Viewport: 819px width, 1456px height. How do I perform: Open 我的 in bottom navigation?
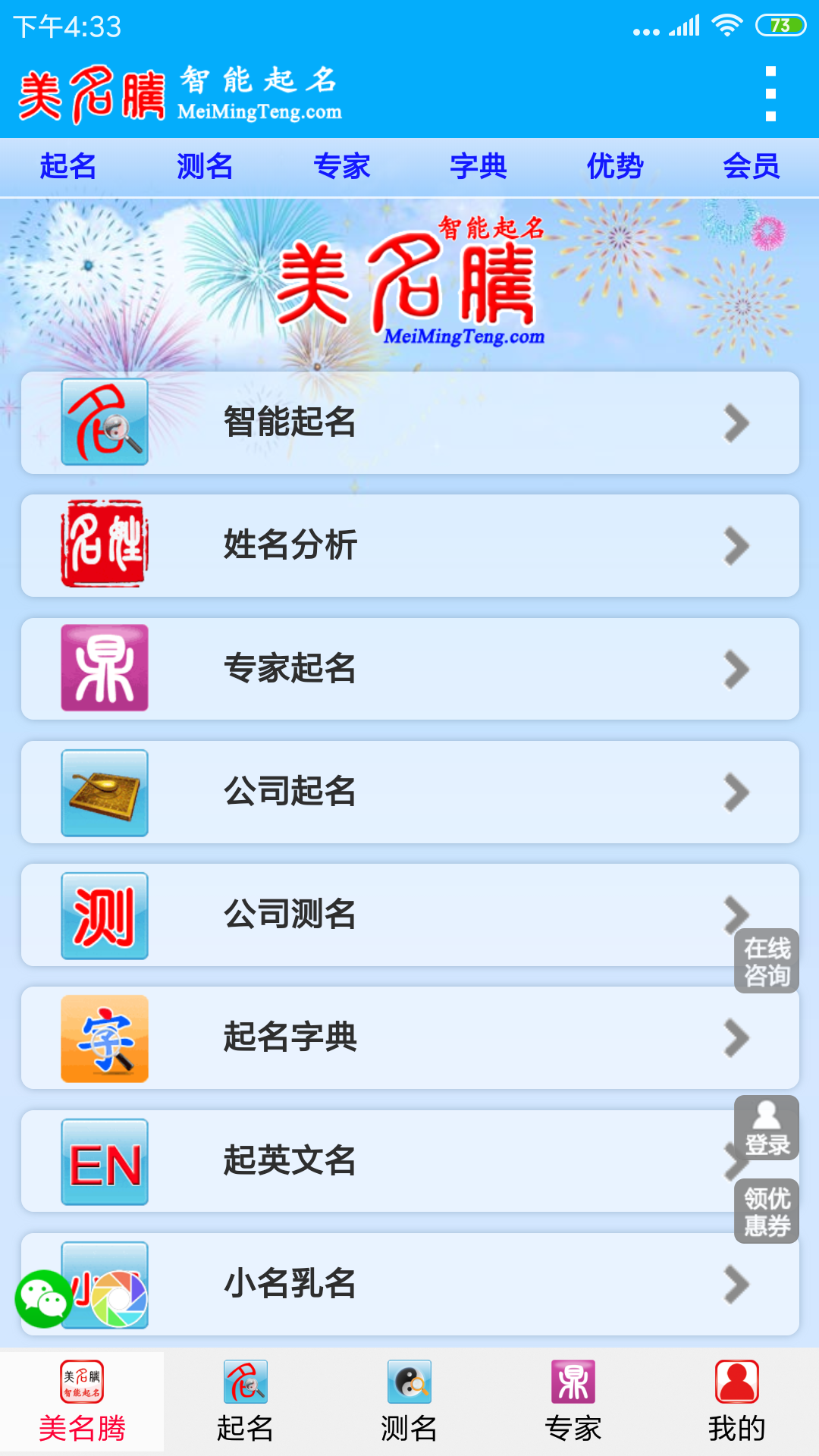[x=736, y=1401]
